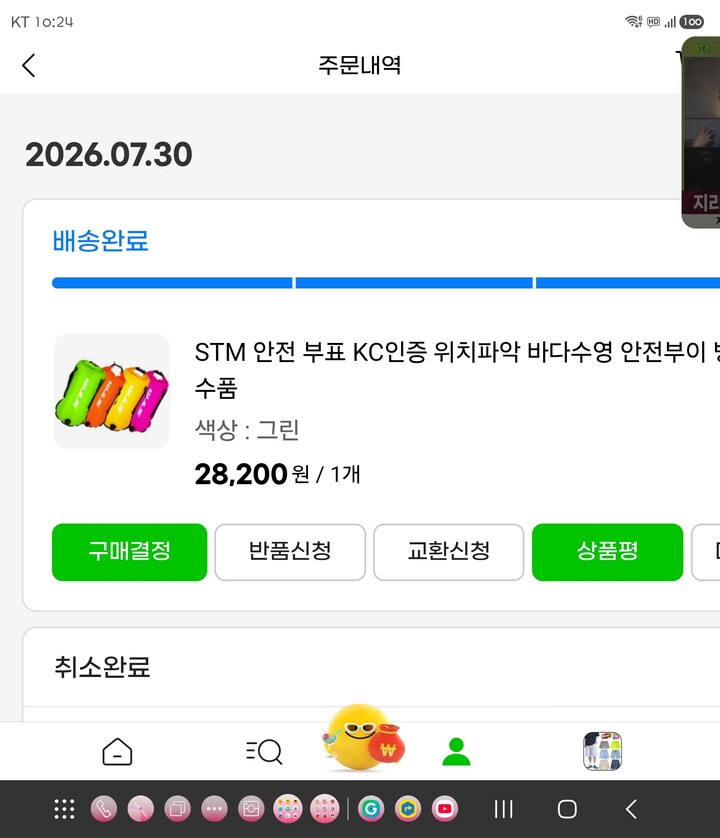This screenshot has width=720, height=838.
Task: Open the home tab in the bottom bar
Action: [x=117, y=752]
